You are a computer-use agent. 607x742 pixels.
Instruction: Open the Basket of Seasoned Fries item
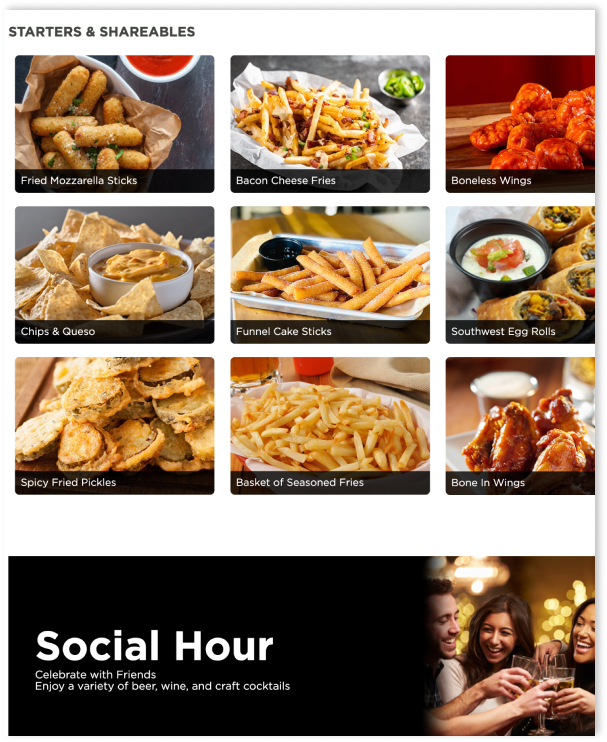point(330,425)
